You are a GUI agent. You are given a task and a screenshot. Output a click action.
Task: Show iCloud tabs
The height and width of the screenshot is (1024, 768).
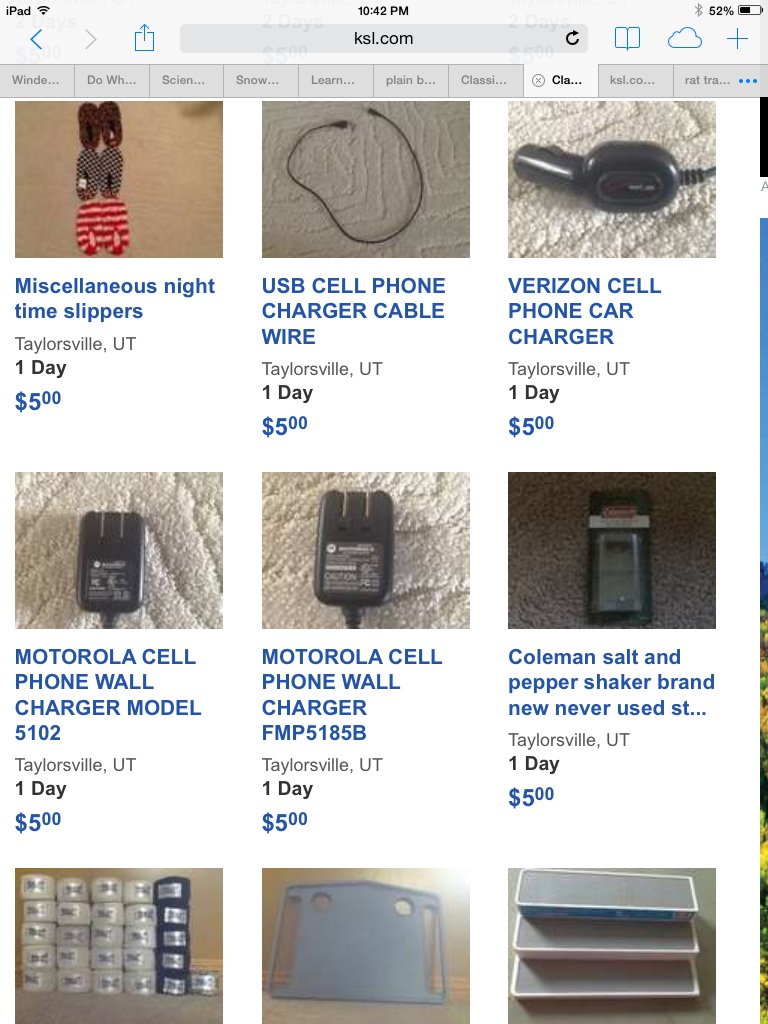(x=685, y=39)
